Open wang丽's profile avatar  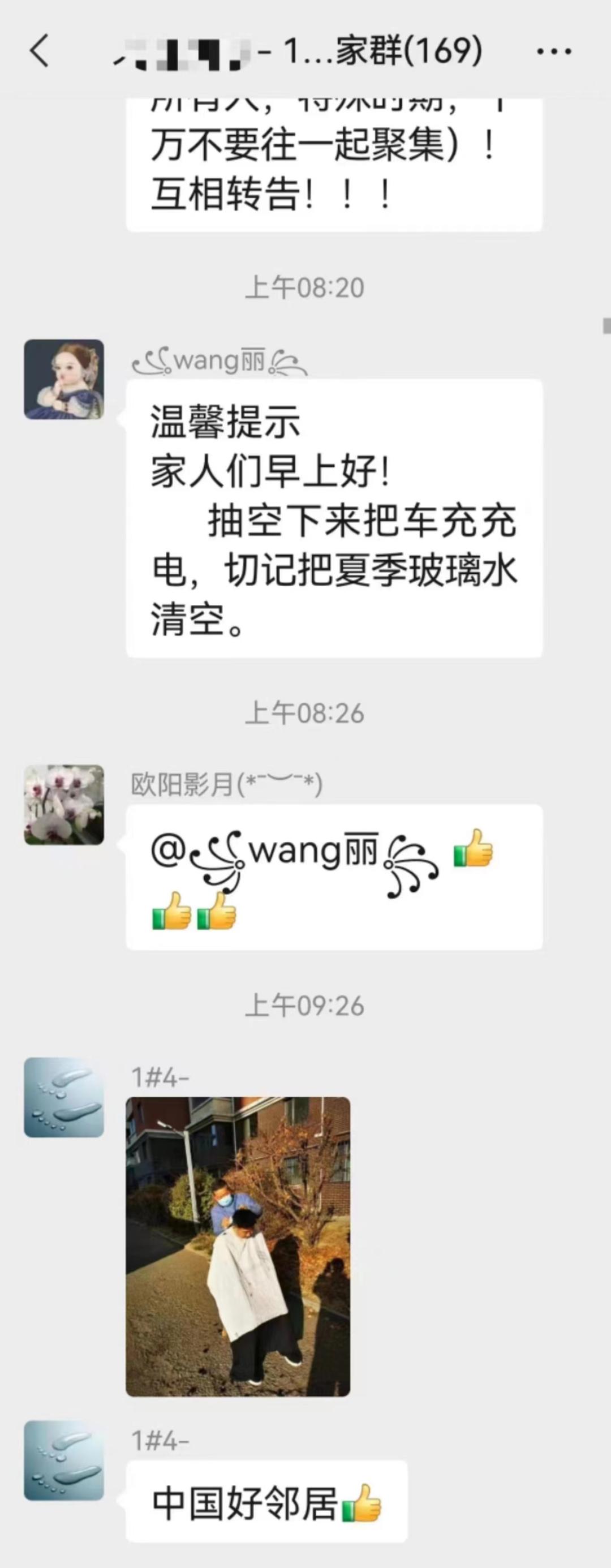[x=64, y=379]
